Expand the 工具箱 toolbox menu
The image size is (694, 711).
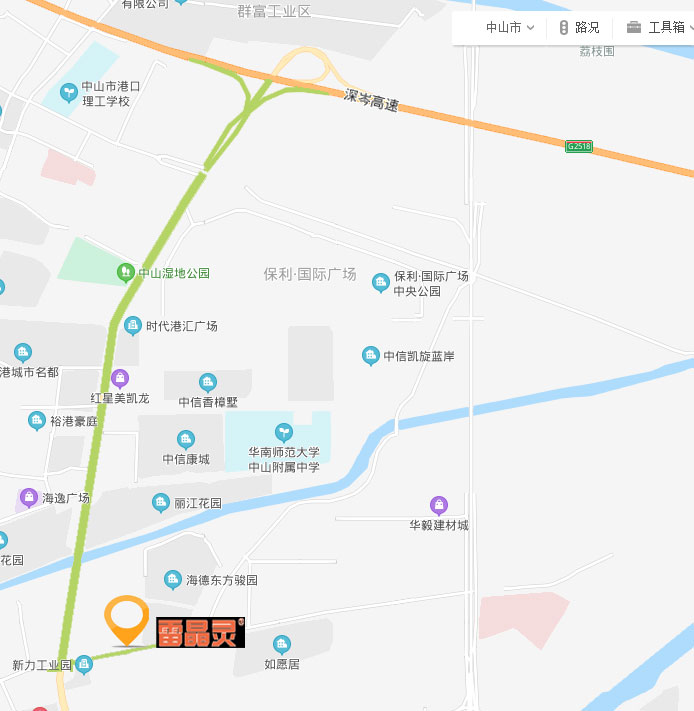click(658, 28)
